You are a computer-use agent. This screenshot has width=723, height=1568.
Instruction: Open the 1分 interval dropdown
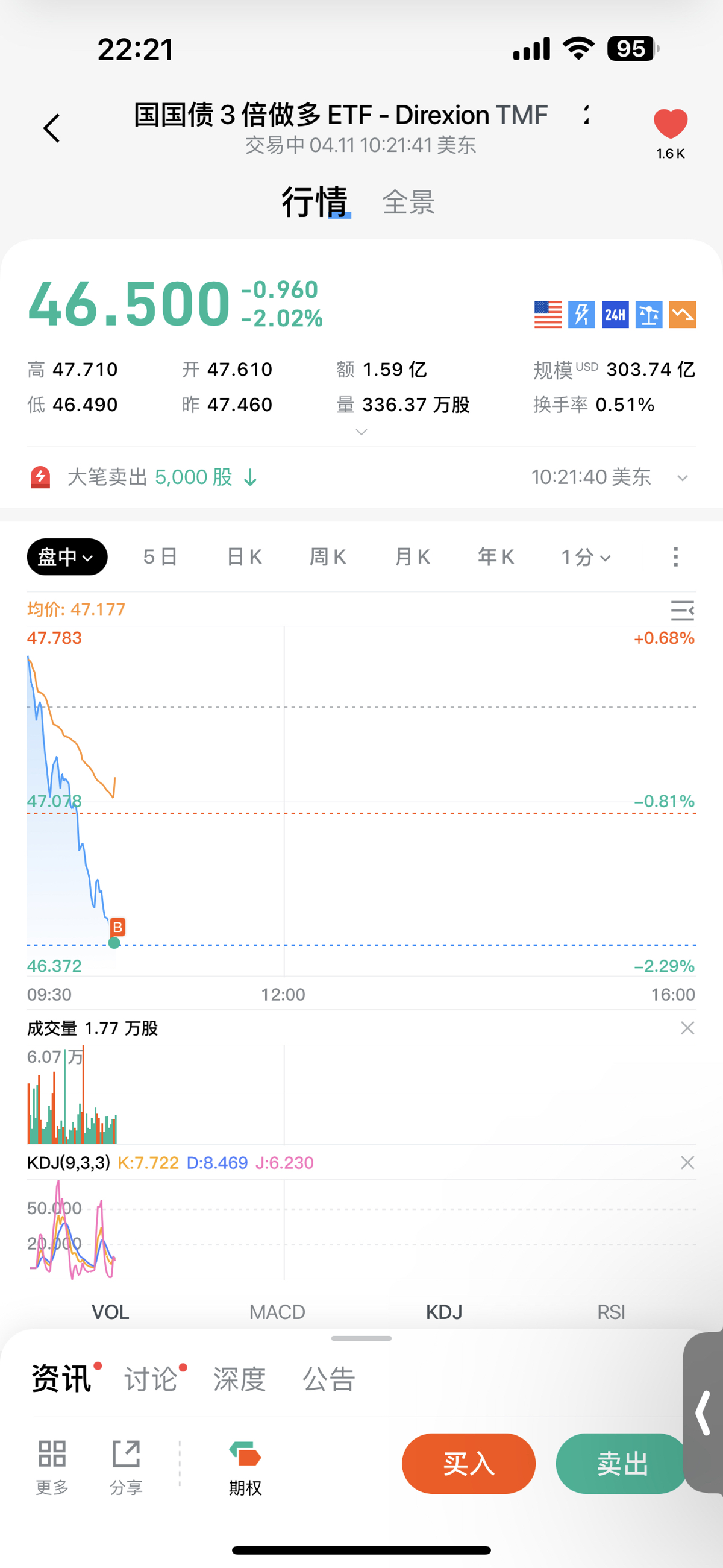point(585,557)
